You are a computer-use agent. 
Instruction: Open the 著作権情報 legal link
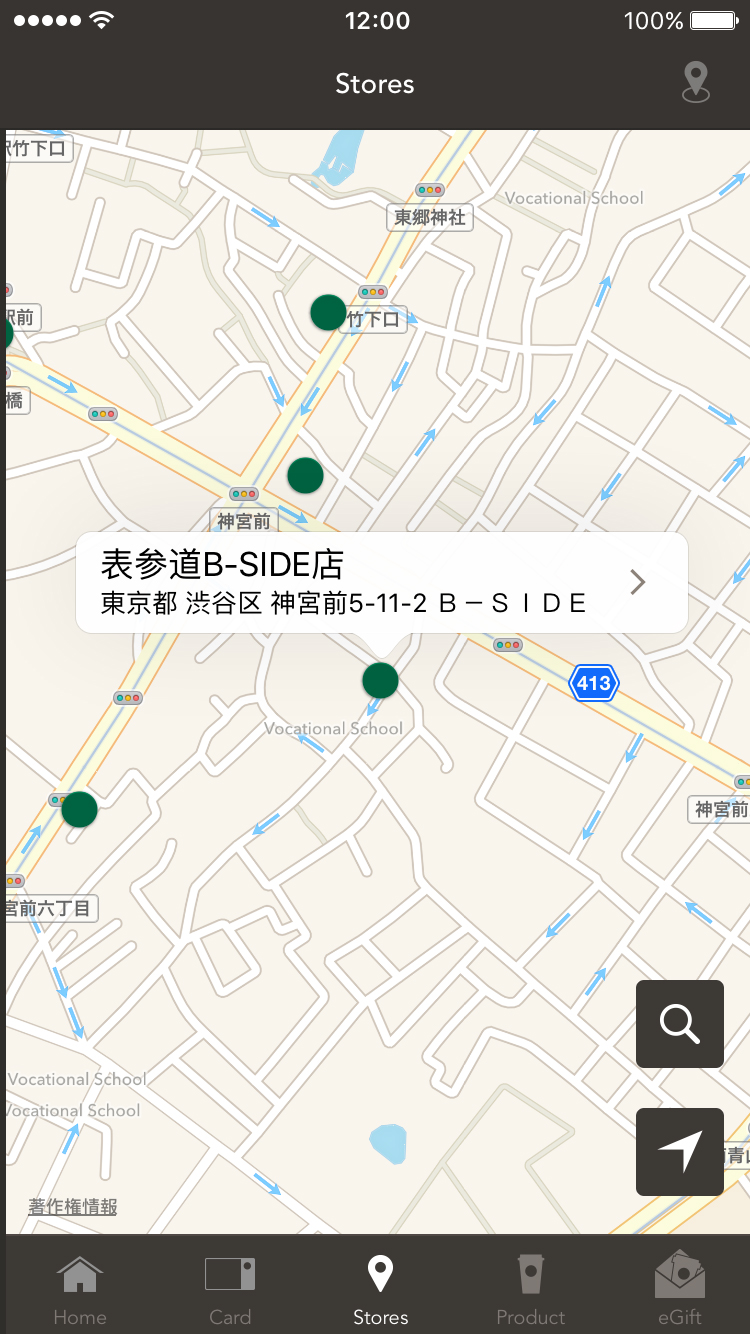click(73, 1206)
